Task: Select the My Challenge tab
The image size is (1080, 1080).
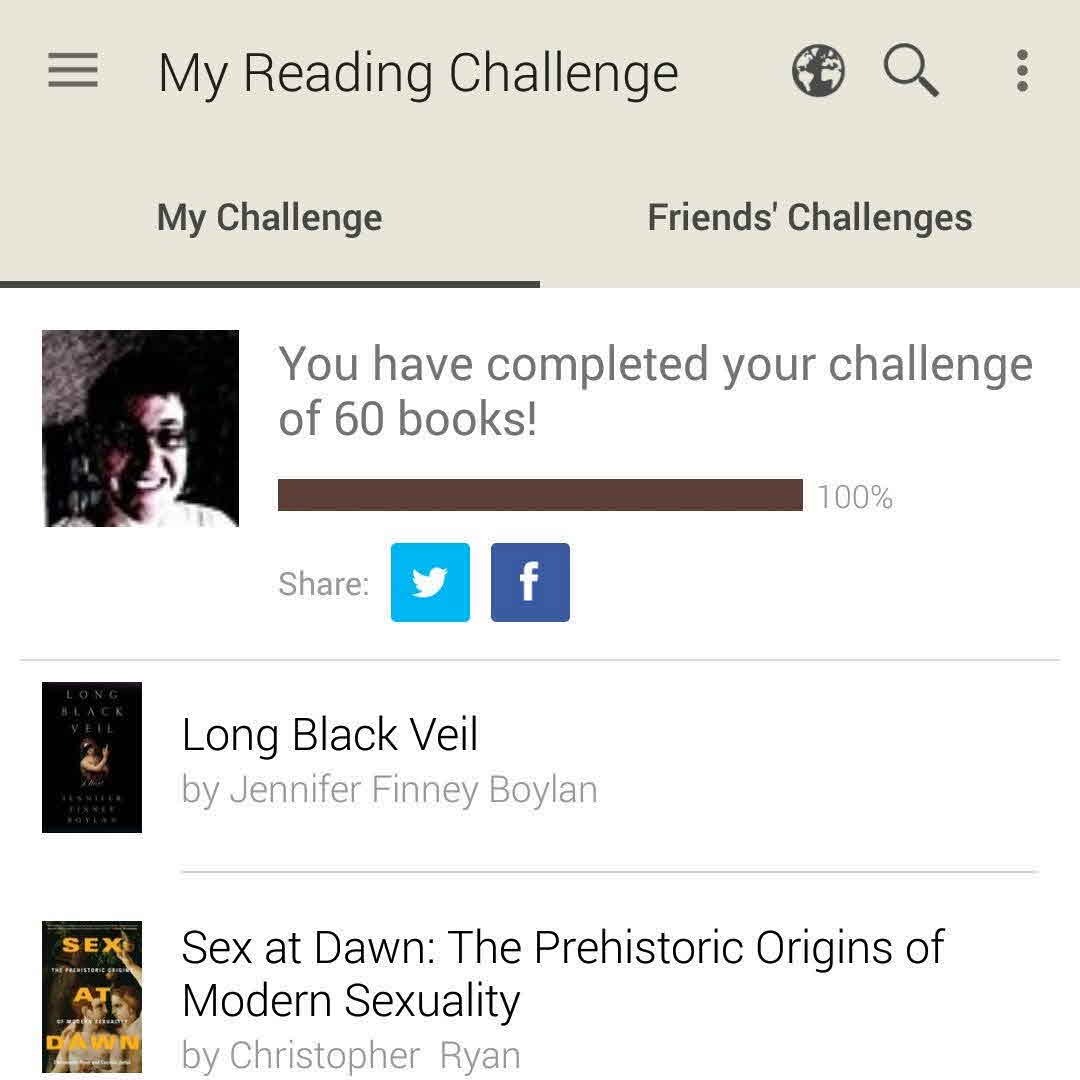Action: [x=269, y=217]
